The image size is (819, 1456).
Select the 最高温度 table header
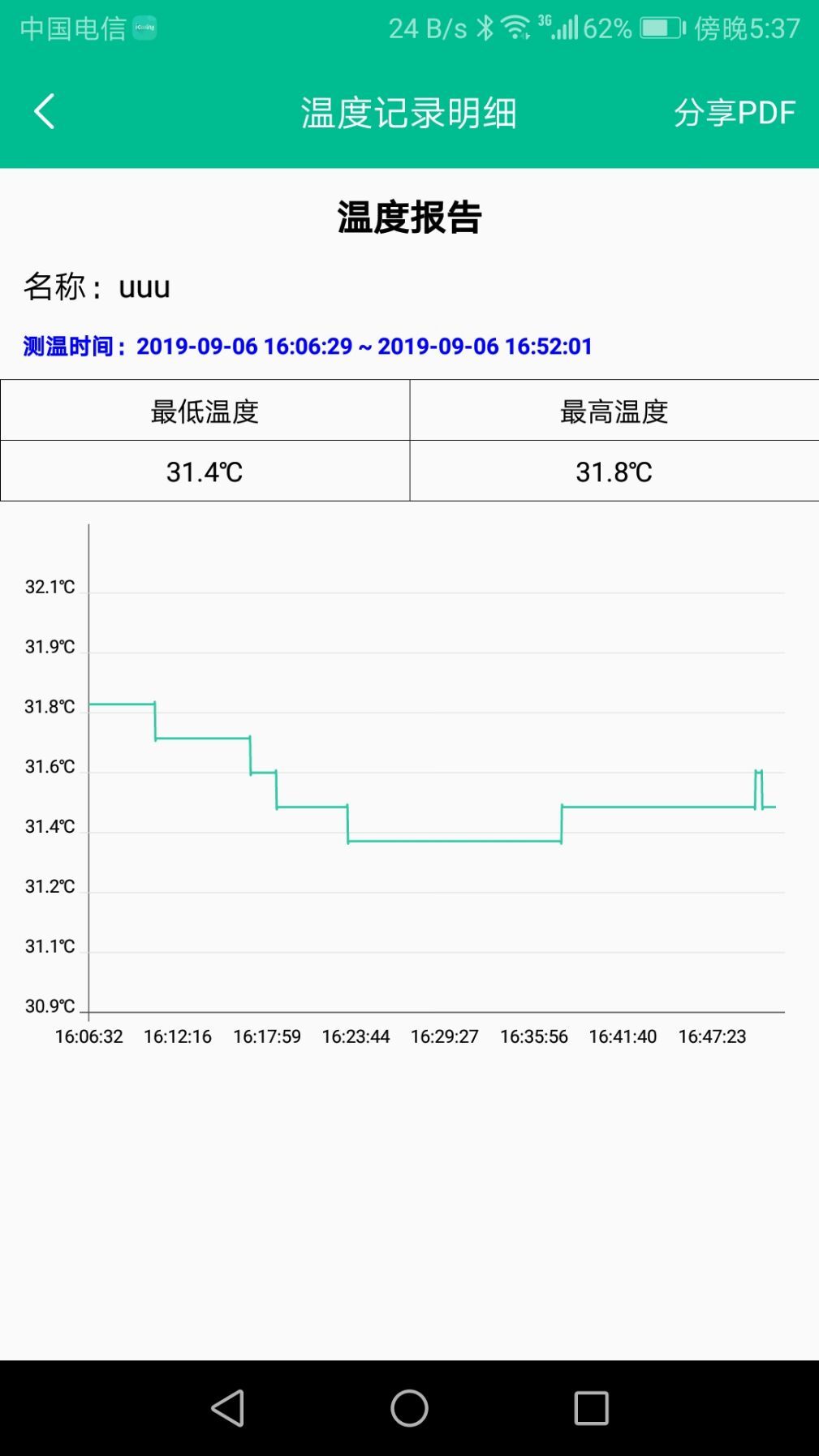[614, 411]
